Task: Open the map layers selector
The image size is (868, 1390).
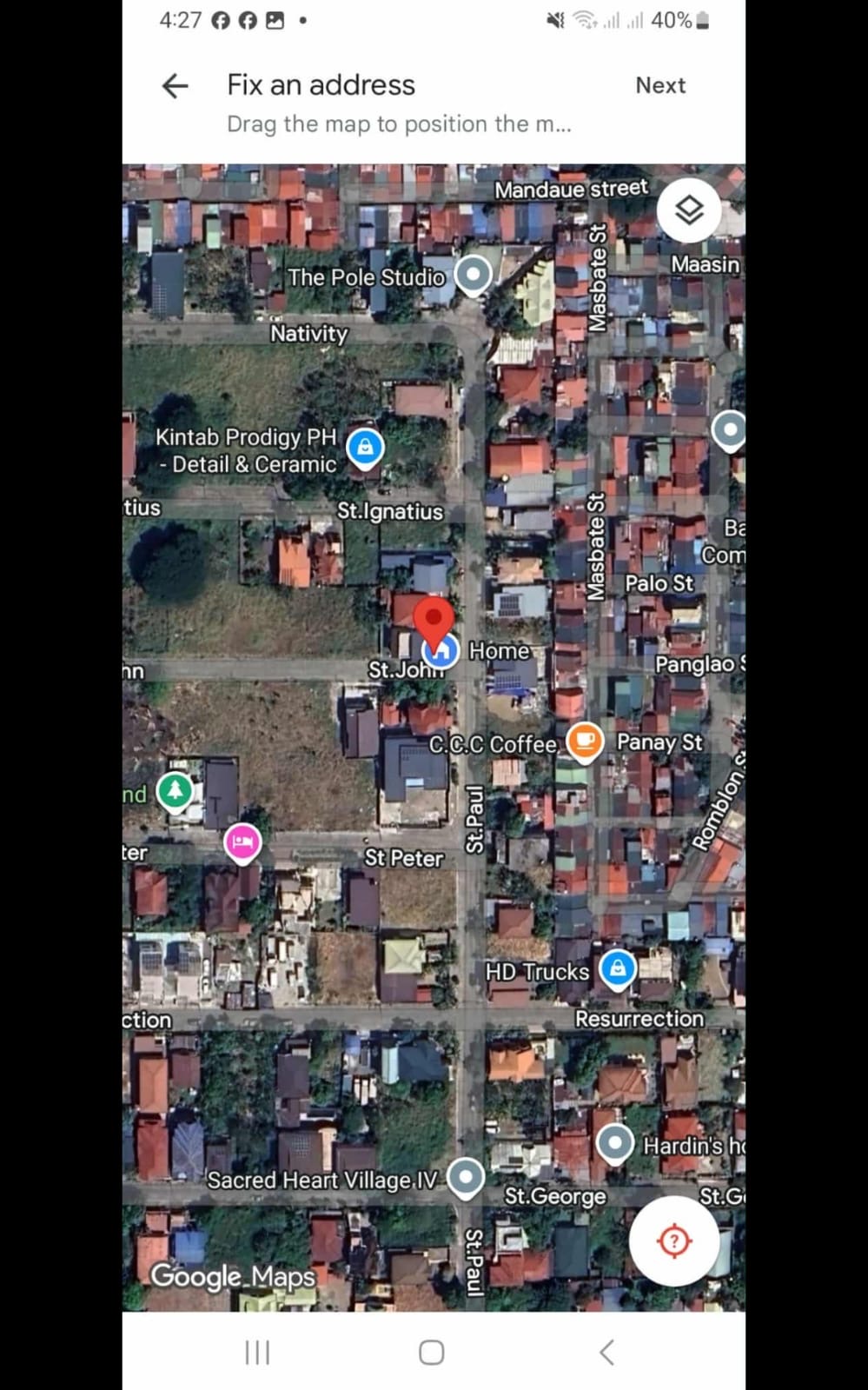Action: [688, 210]
